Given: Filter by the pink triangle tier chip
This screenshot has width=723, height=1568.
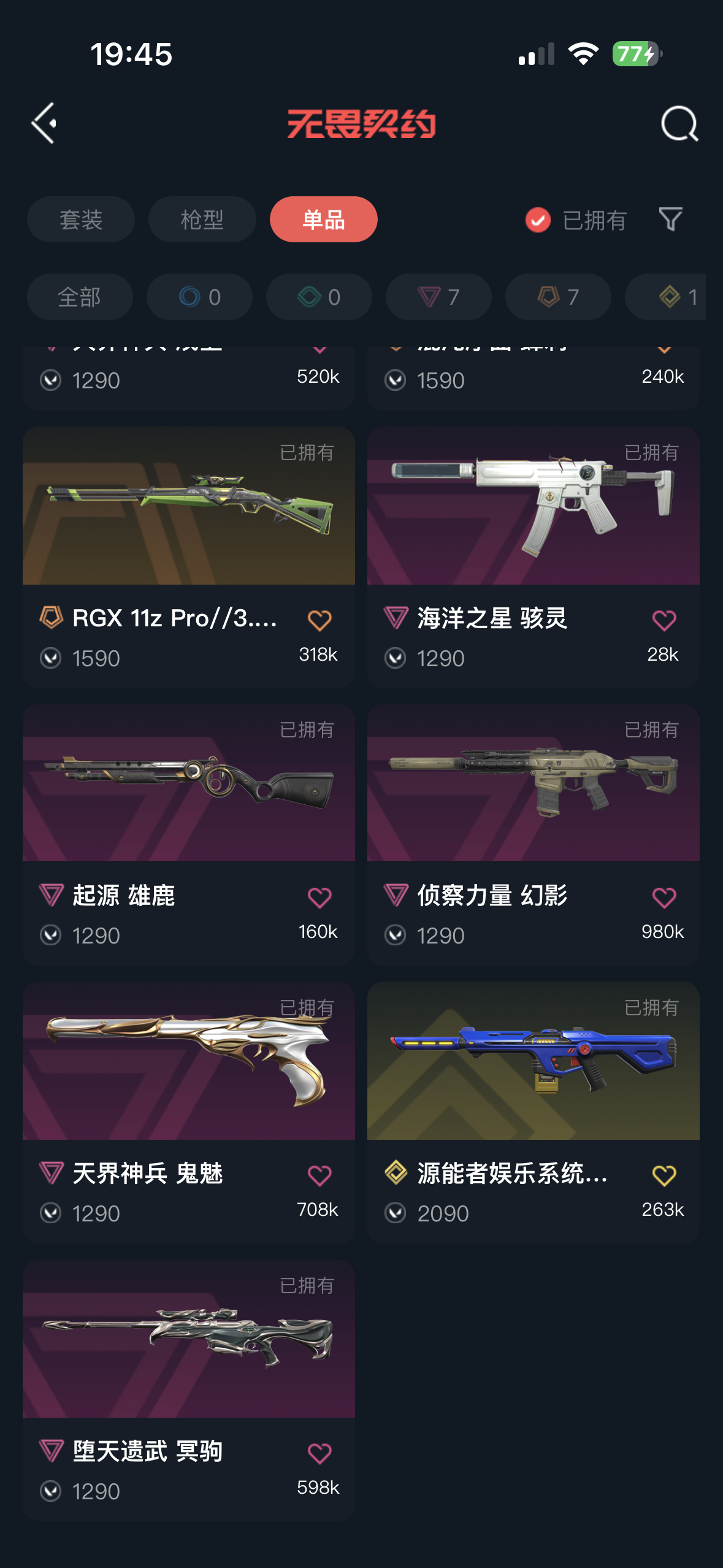Looking at the screenshot, I should point(438,297).
